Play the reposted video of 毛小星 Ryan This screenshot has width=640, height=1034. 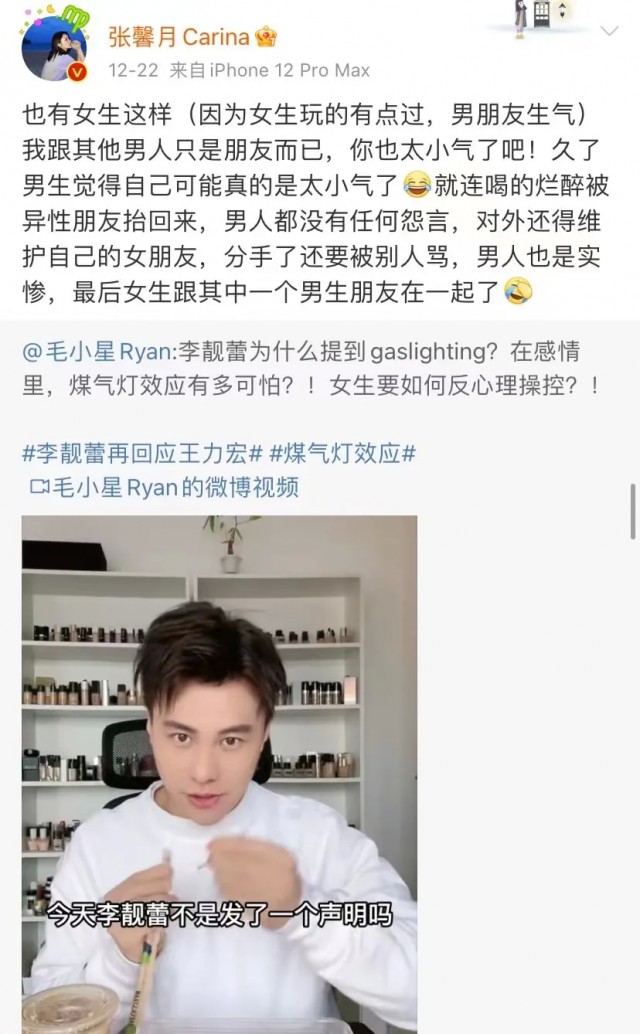[219, 770]
